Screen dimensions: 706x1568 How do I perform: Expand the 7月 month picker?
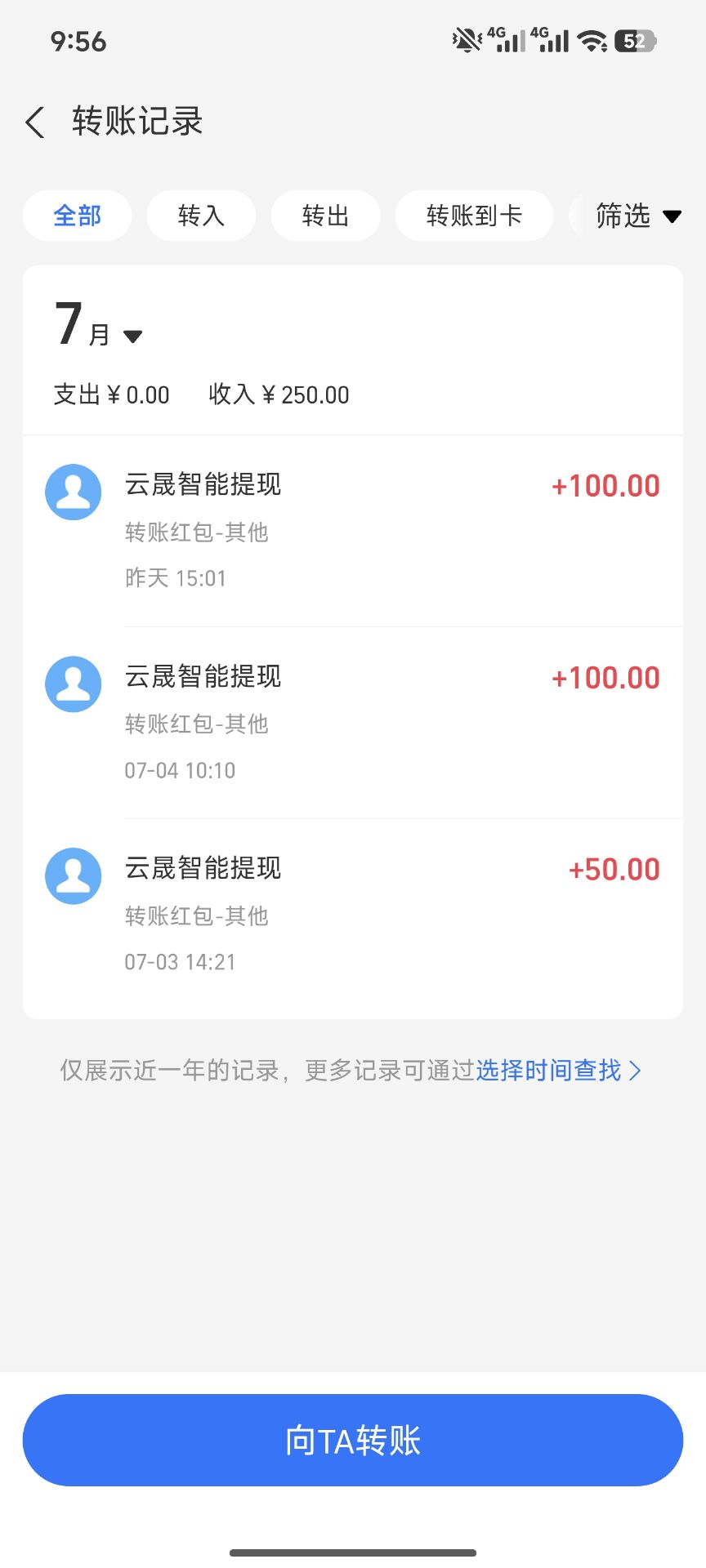(x=98, y=324)
